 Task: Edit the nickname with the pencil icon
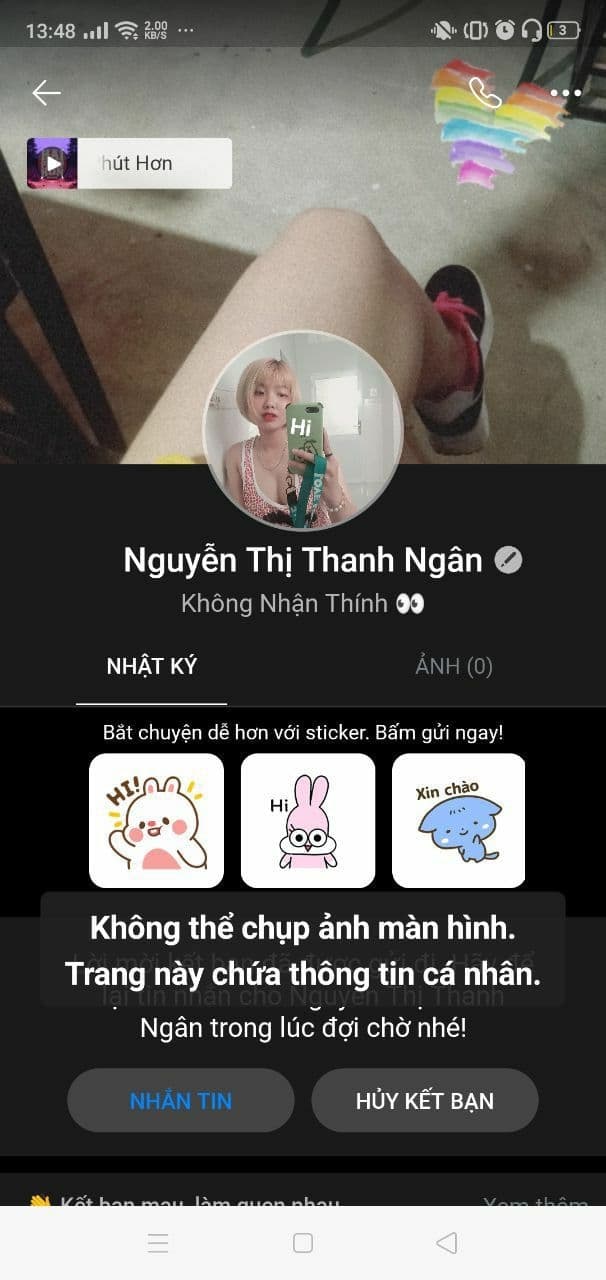click(509, 561)
